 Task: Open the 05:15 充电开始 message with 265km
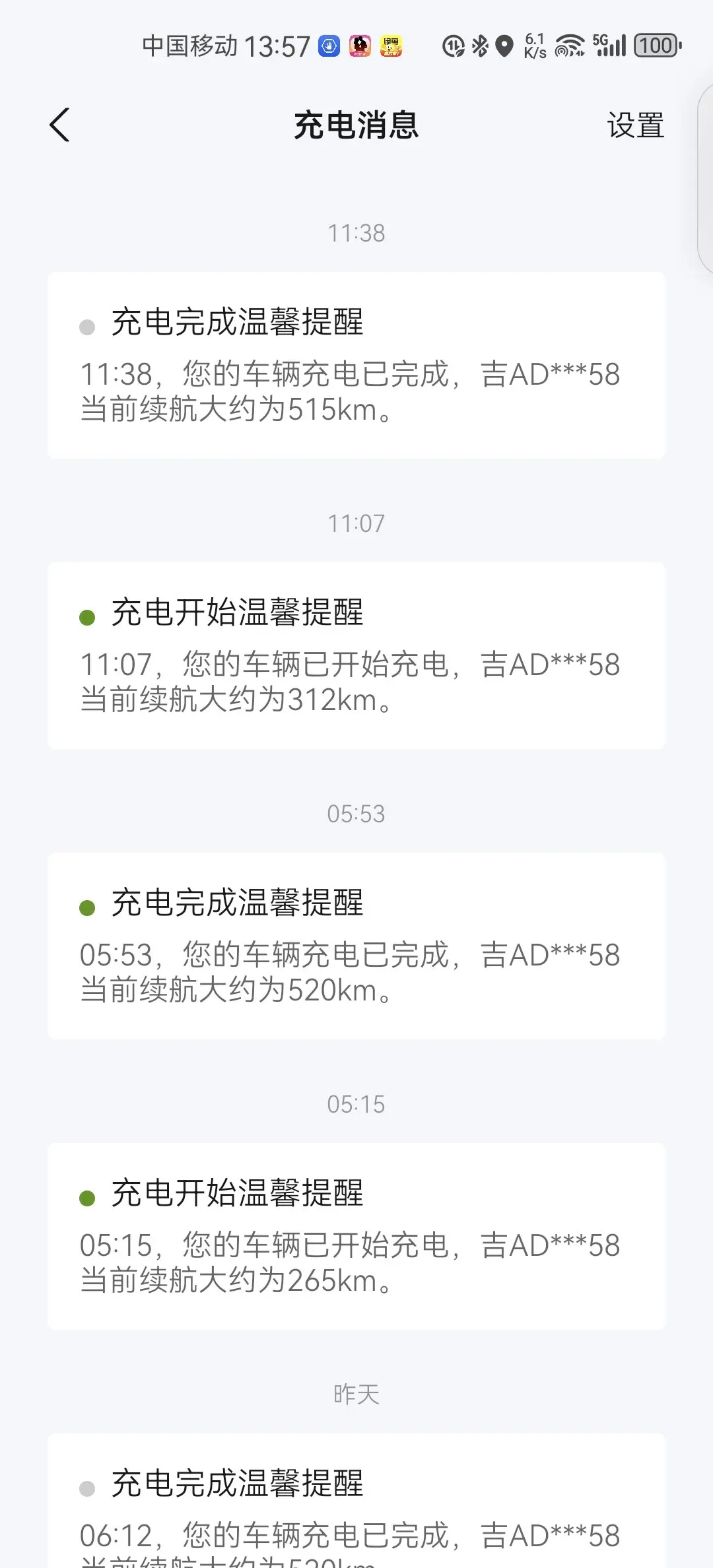click(x=356, y=1236)
